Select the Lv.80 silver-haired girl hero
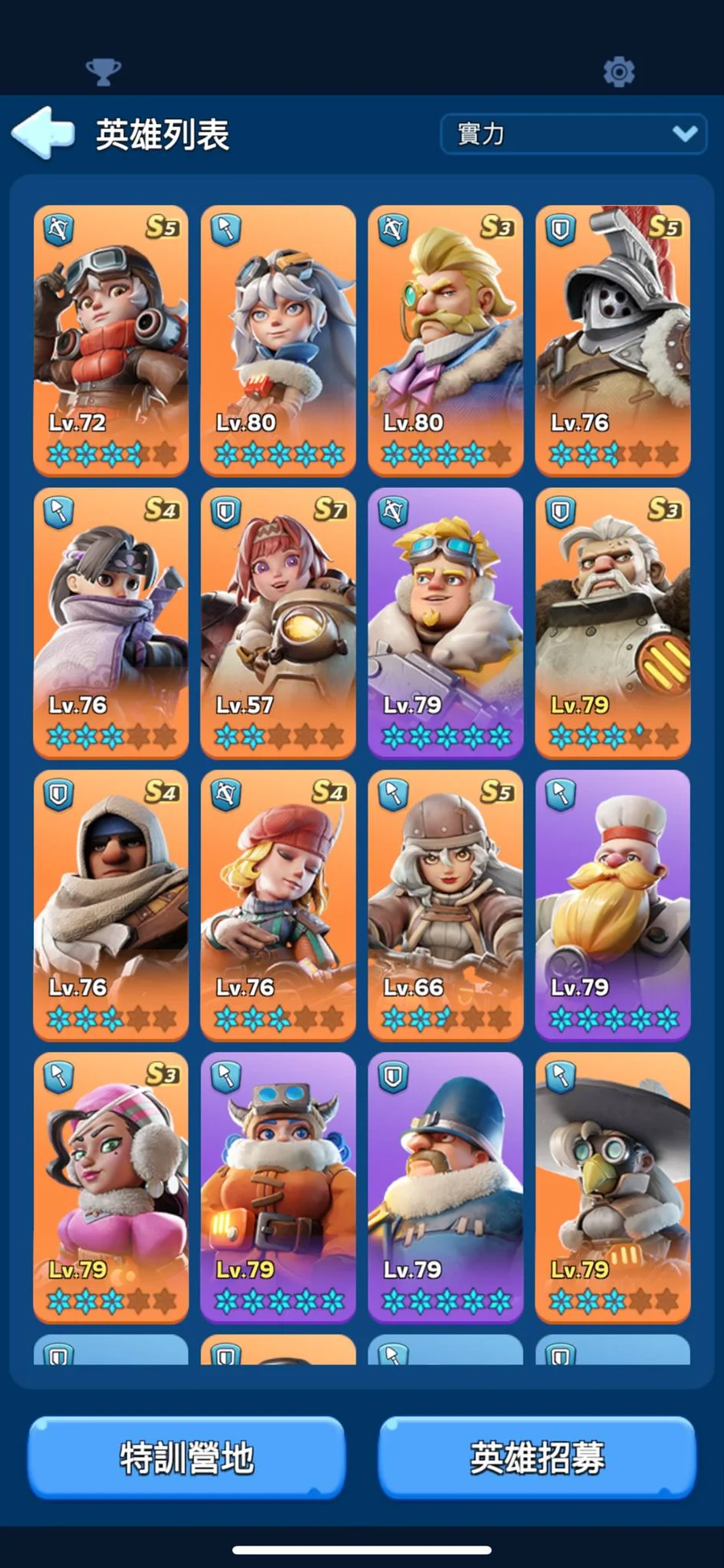Viewport: 724px width, 1568px height. [x=278, y=339]
